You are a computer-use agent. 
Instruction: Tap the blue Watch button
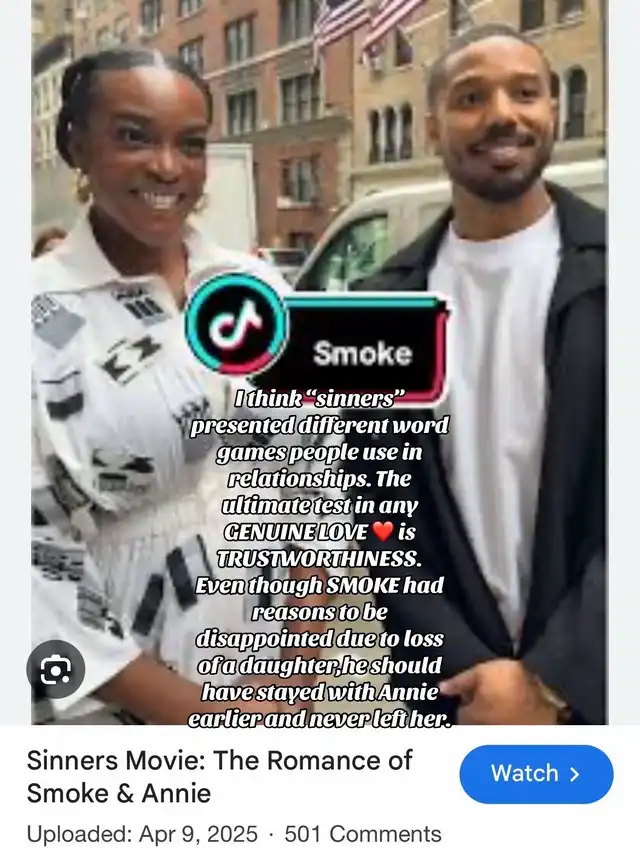pyautogui.click(x=536, y=774)
